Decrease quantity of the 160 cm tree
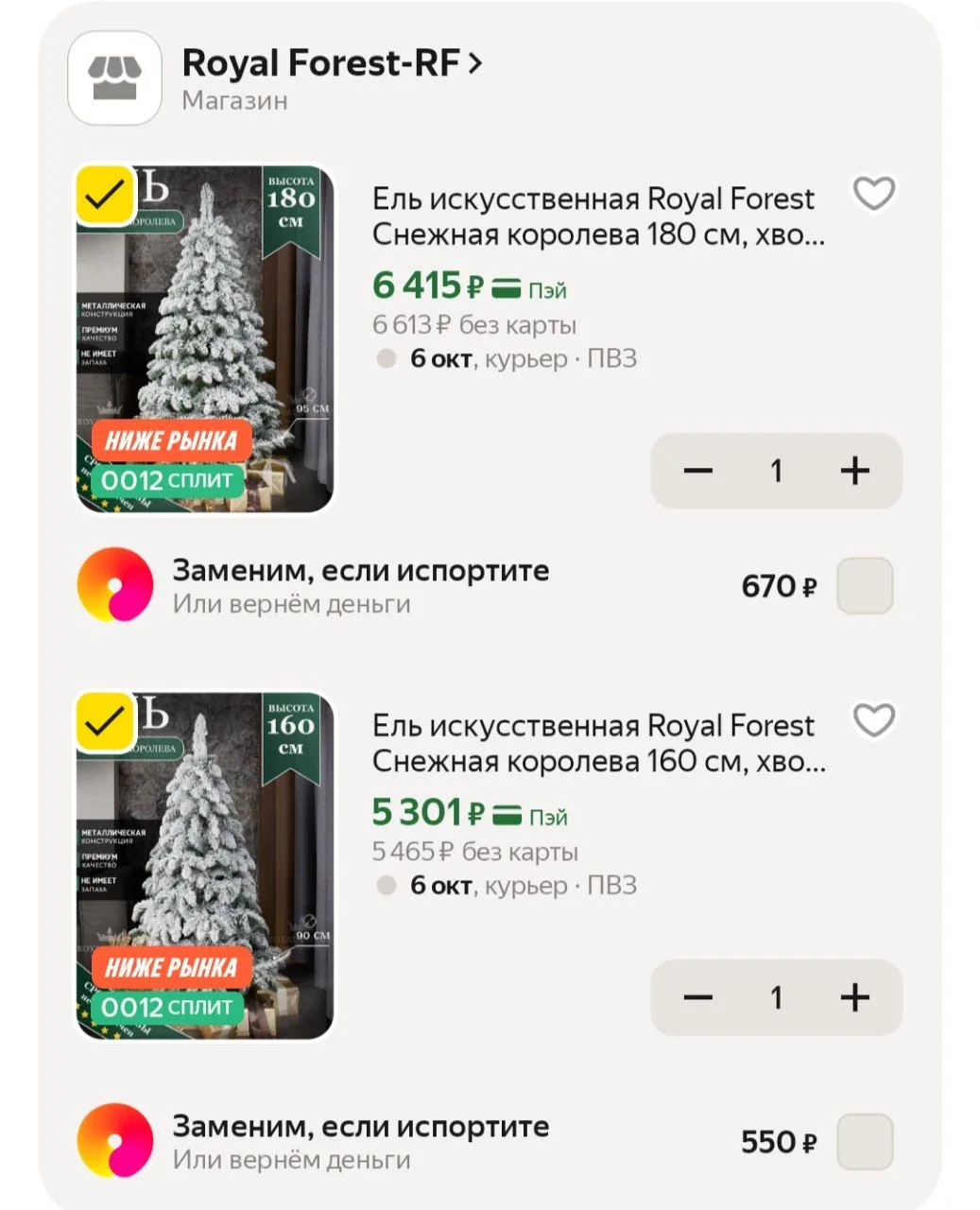 (697, 997)
